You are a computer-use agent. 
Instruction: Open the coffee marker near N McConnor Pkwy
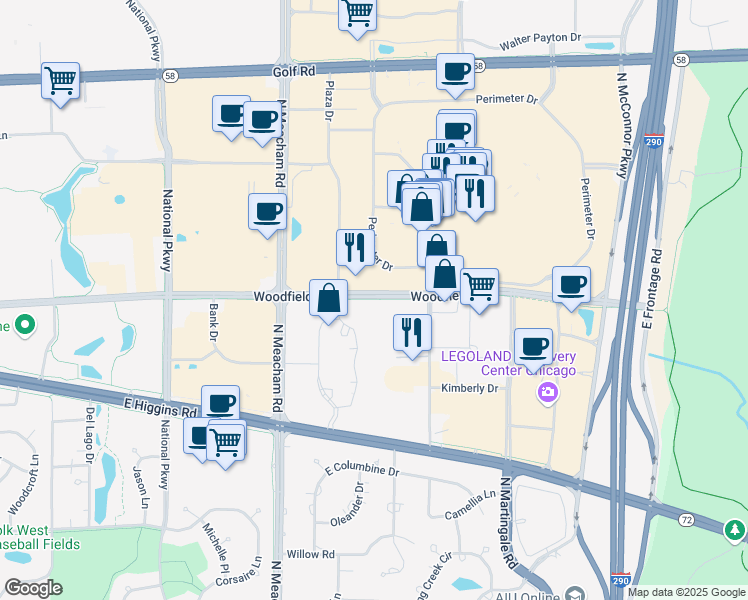571,285
